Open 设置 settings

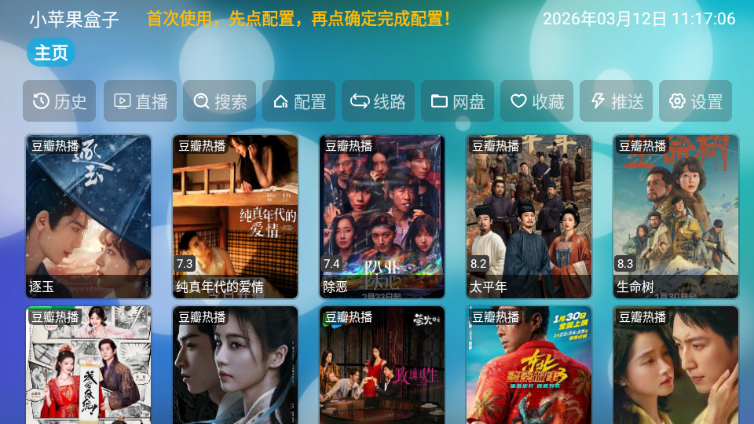coord(695,101)
